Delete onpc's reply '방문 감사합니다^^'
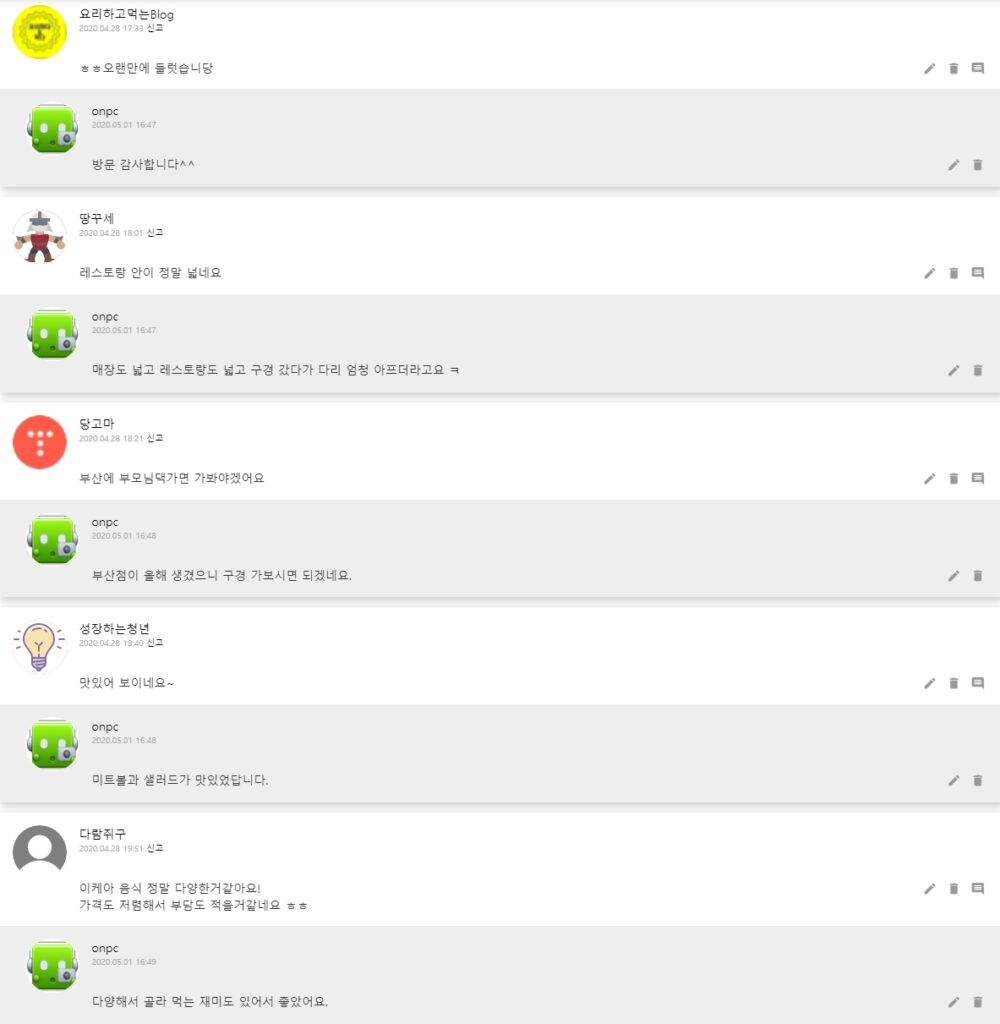Image resolution: width=1000 pixels, height=1024 pixels. (x=978, y=165)
